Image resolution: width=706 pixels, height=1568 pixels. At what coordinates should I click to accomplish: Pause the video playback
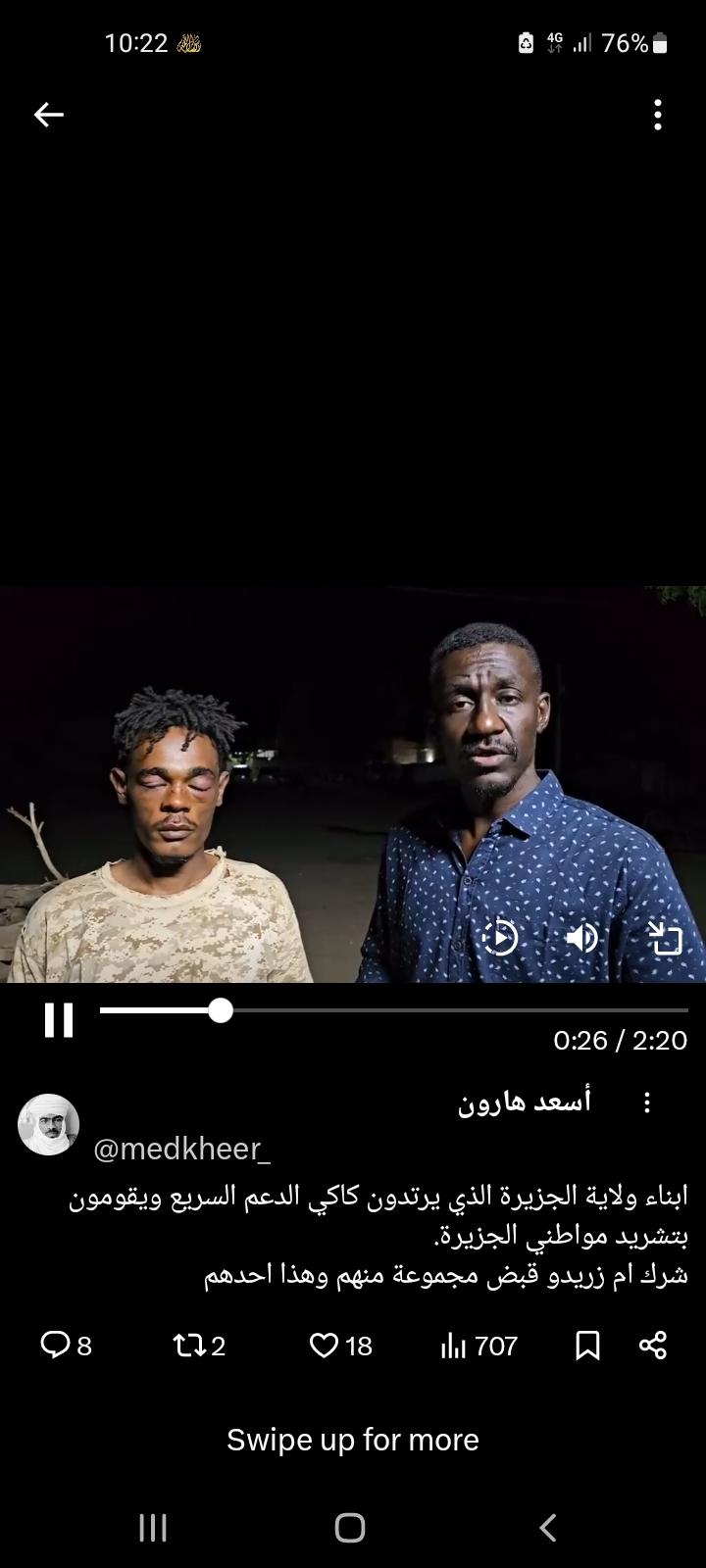click(59, 1019)
